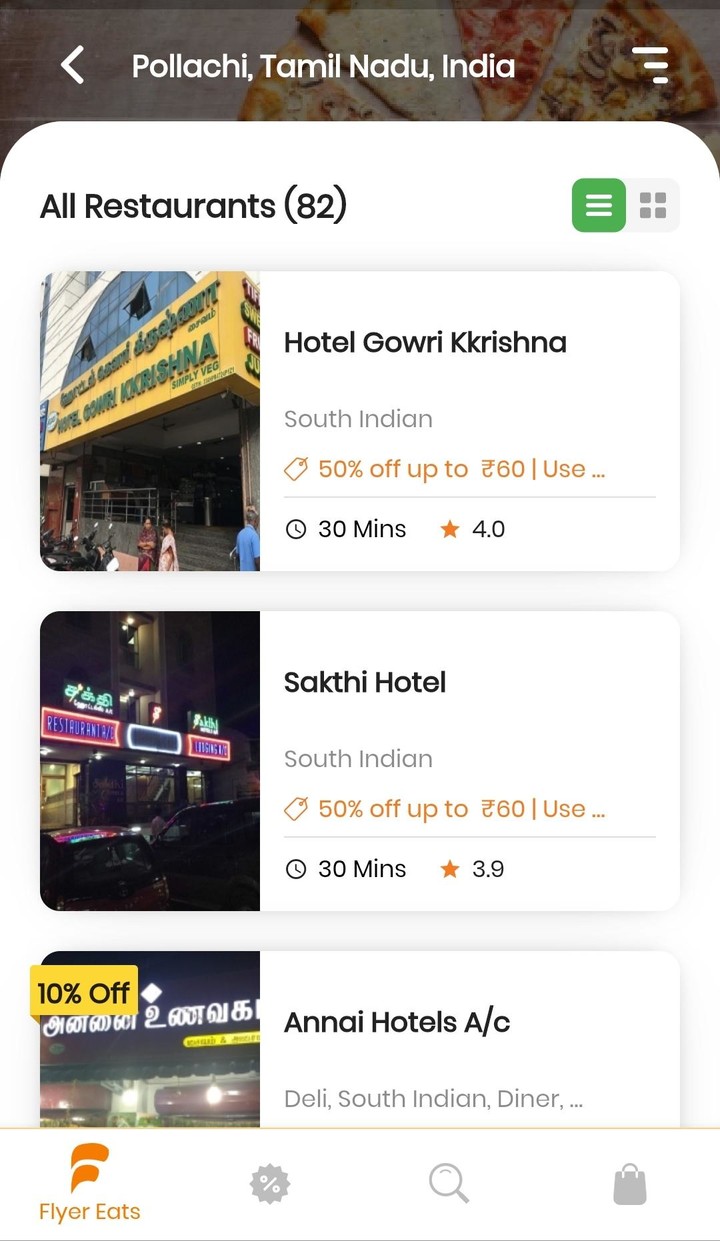Click the back arrow in the header
Image resolution: width=720 pixels, height=1241 pixels.
[x=70, y=64]
